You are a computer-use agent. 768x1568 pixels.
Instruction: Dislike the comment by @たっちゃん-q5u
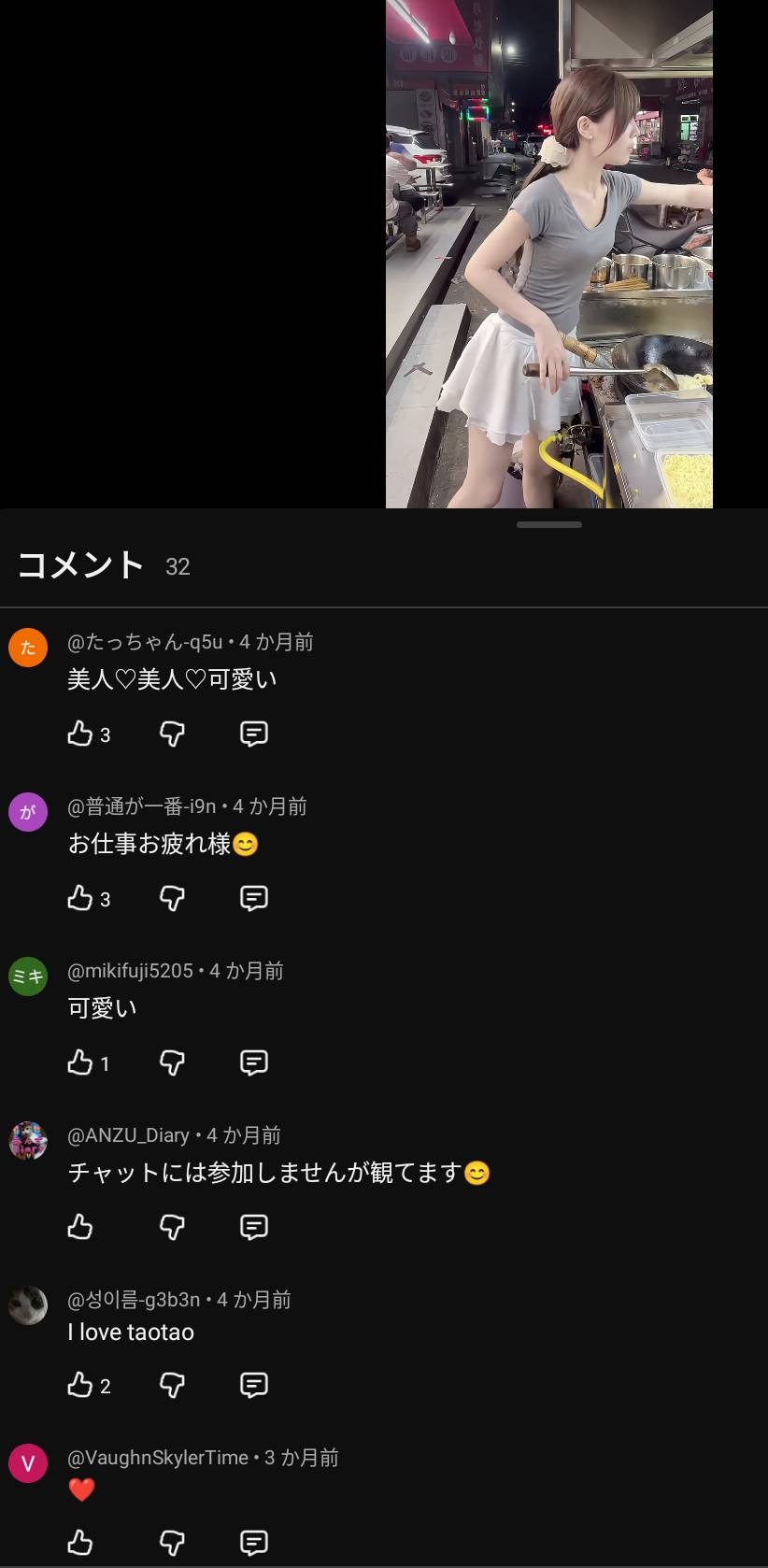[x=172, y=734]
